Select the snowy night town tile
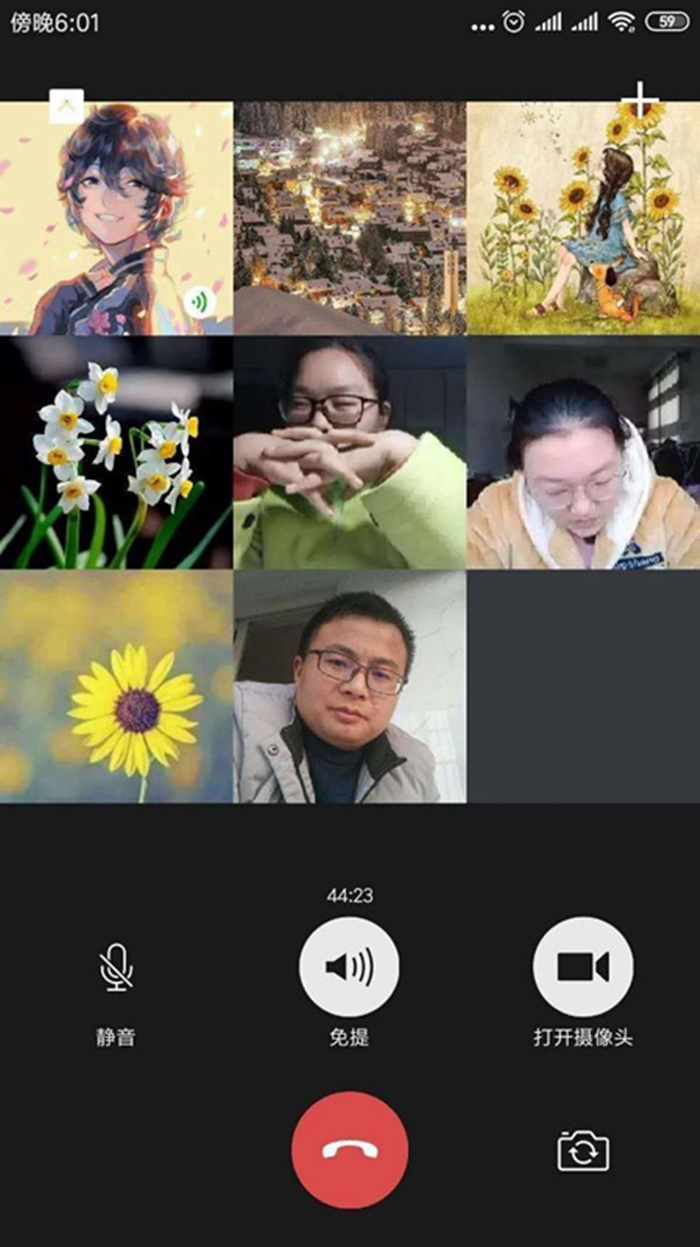 350,218
